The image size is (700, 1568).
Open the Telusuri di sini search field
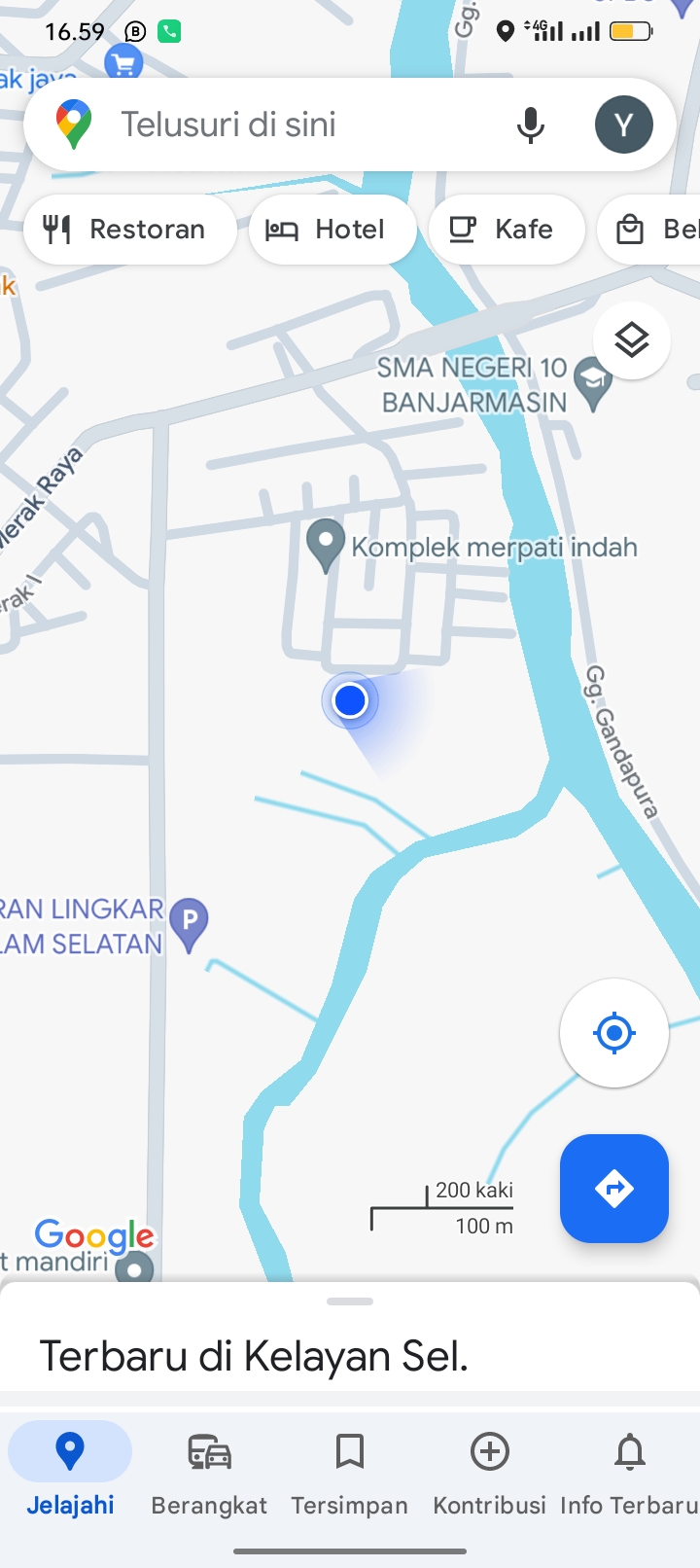[292, 125]
